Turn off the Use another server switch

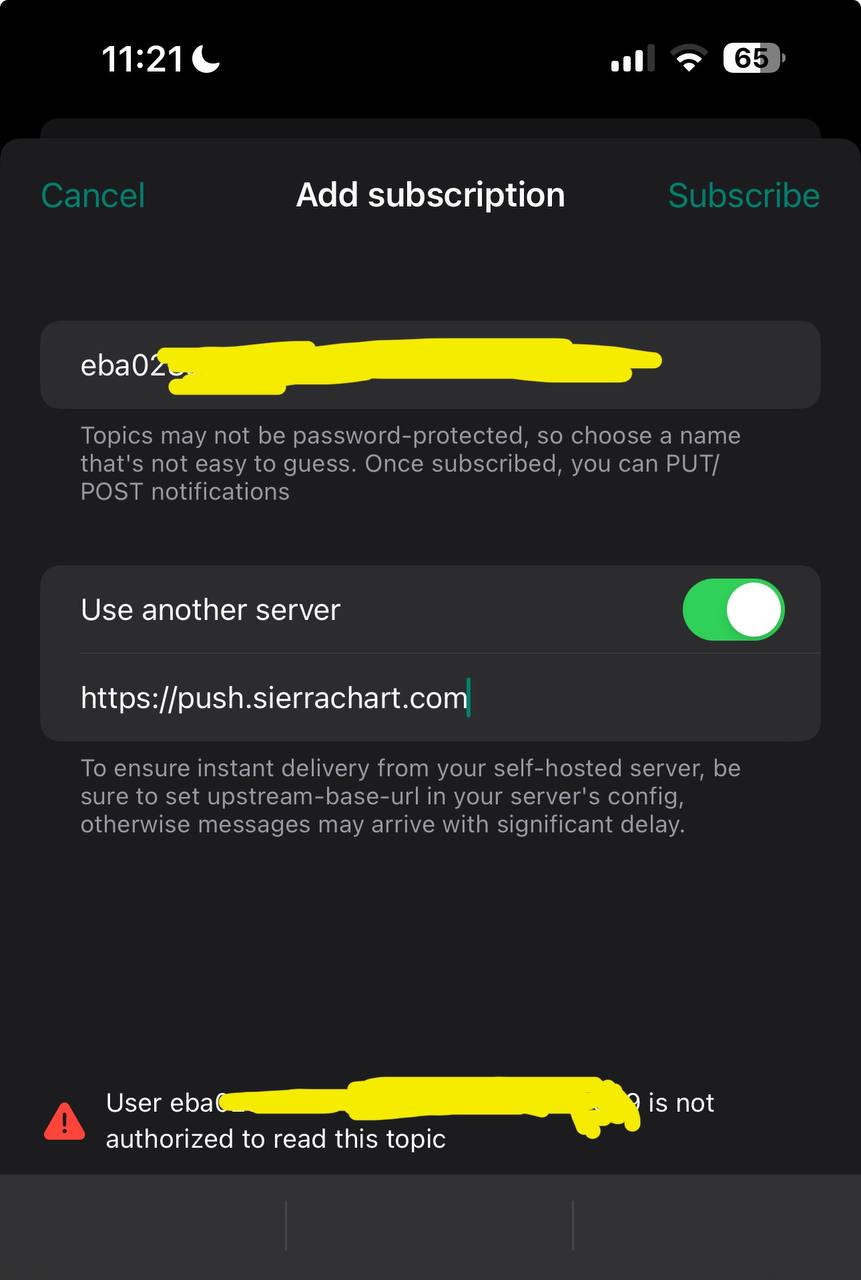click(x=733, y=610)
